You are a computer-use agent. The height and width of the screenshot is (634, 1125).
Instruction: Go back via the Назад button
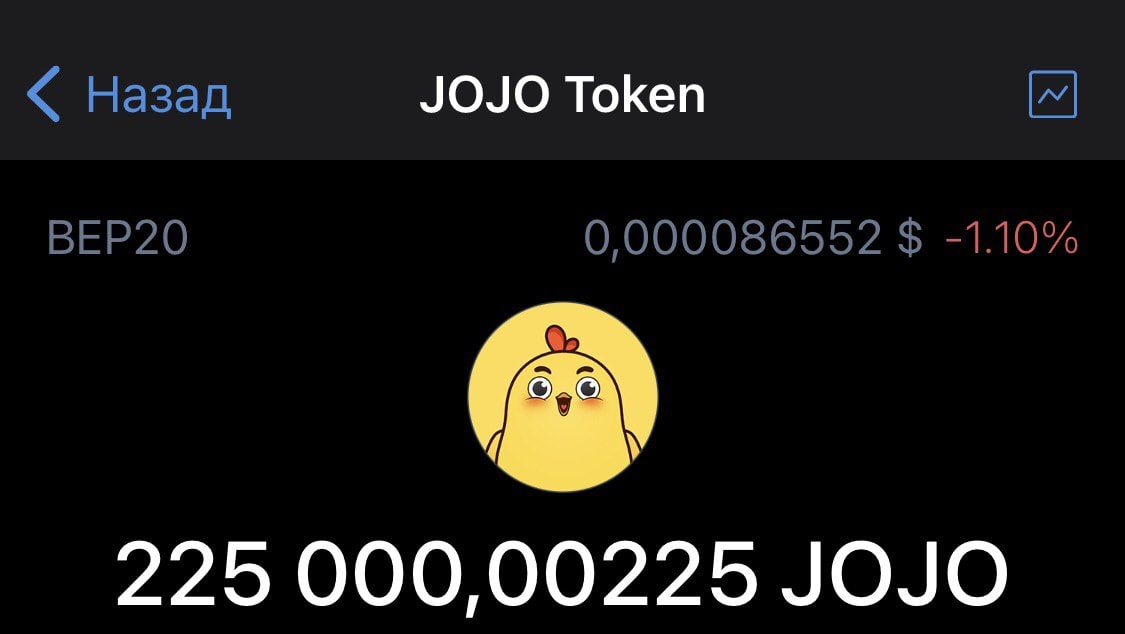point(130,95)
